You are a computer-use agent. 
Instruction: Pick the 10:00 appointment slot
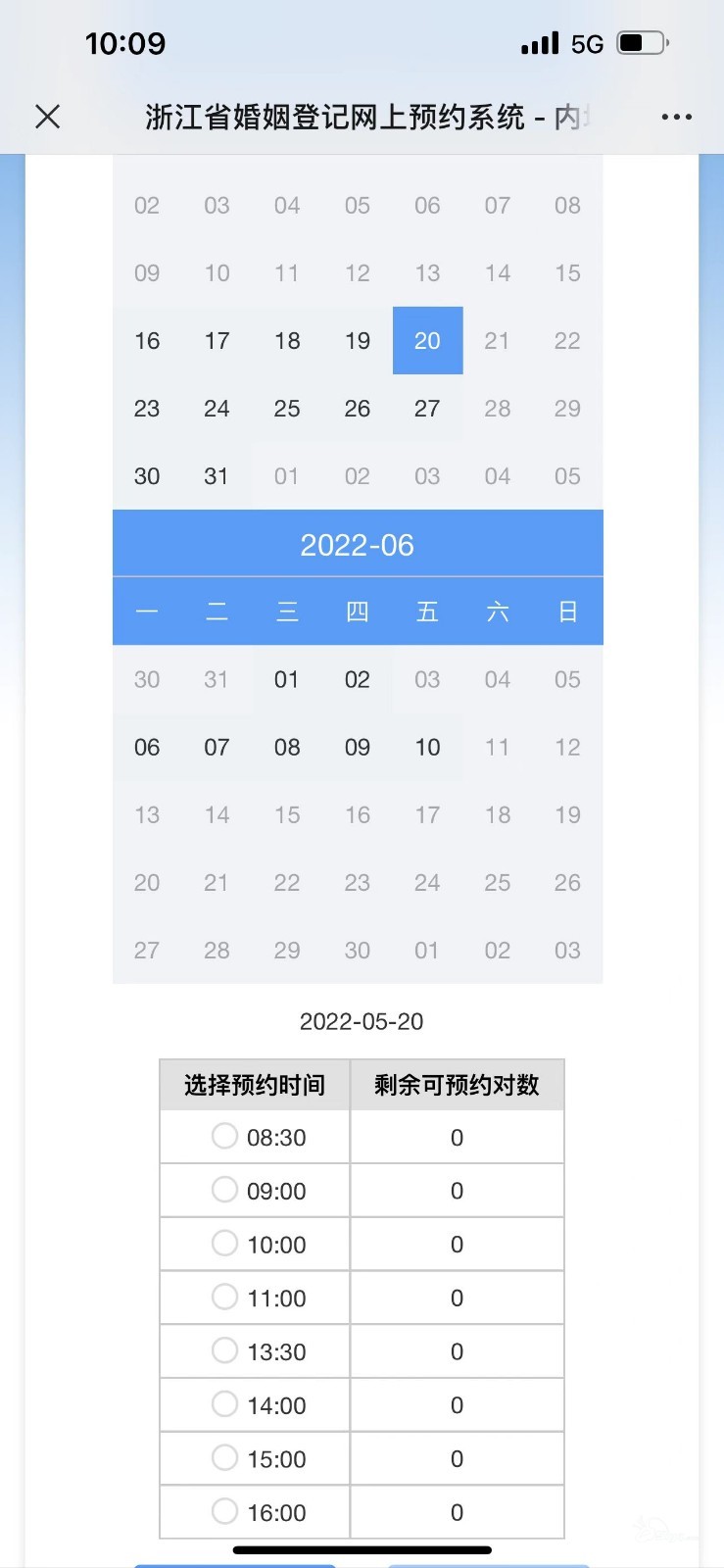point(224,1244)
